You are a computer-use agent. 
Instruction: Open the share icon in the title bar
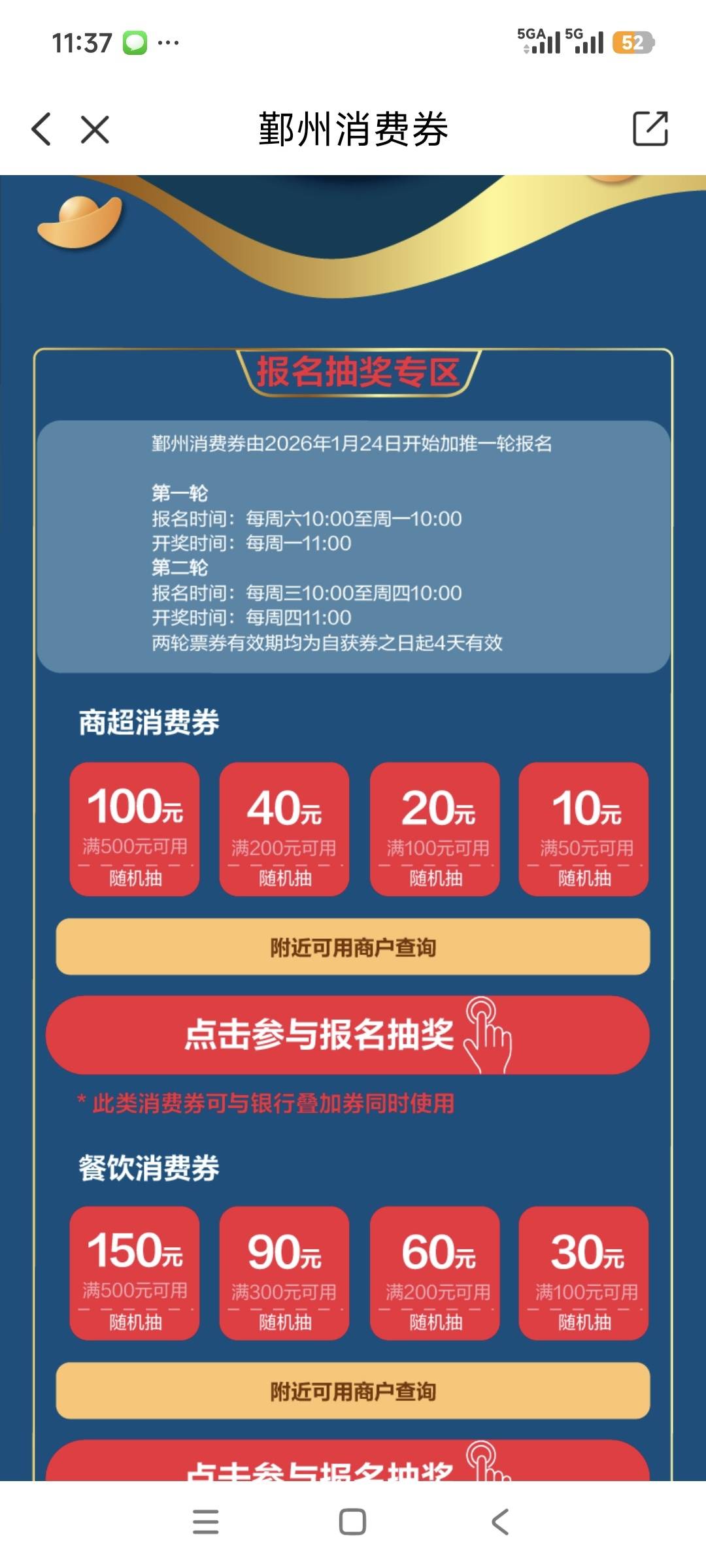[650, 129]
